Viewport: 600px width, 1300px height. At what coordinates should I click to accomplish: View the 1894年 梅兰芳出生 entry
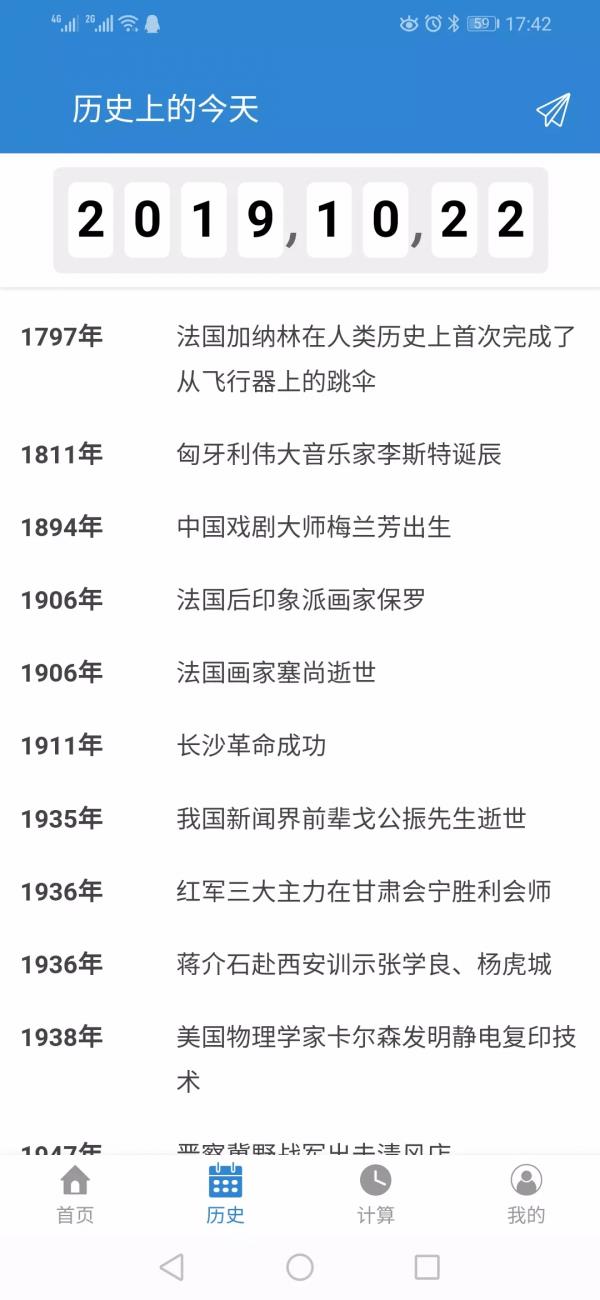300,527
